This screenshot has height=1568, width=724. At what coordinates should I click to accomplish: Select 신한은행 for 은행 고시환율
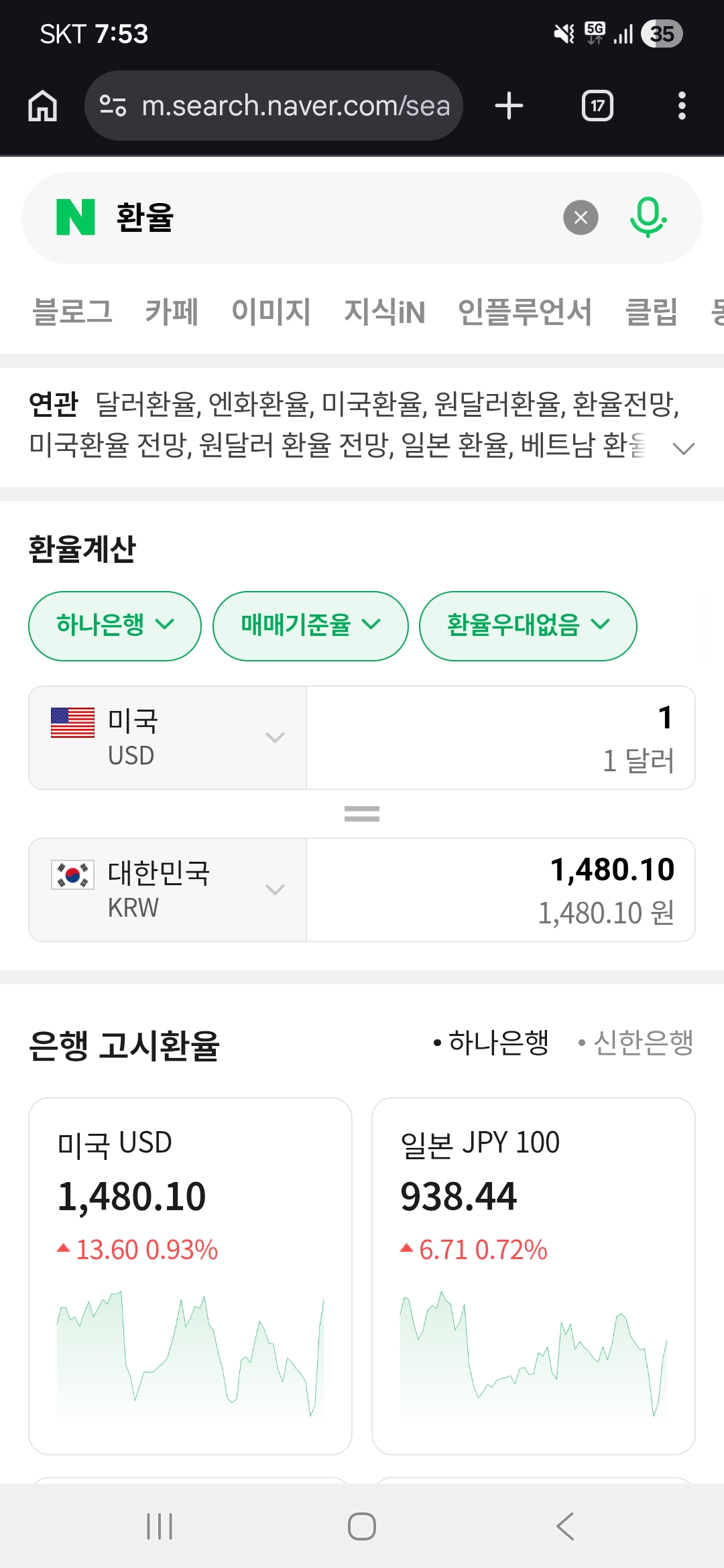[637, 1043]
